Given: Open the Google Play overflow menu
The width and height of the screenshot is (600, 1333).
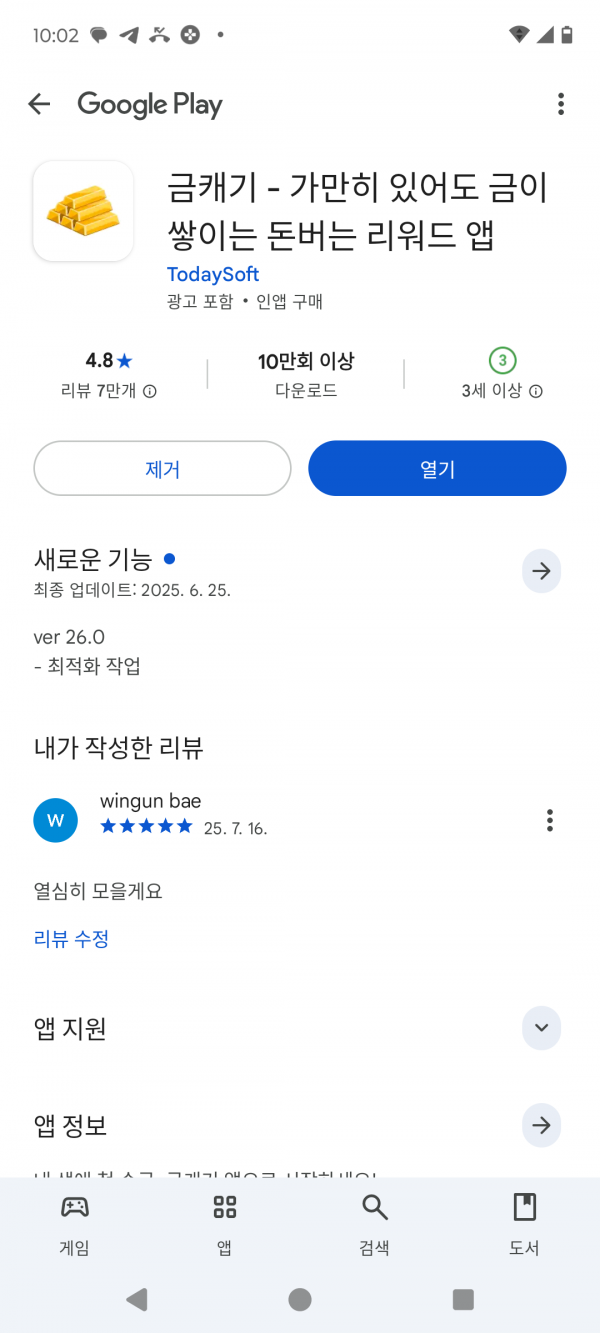Looking at the screenshot, I should click(x=561, y=104).
